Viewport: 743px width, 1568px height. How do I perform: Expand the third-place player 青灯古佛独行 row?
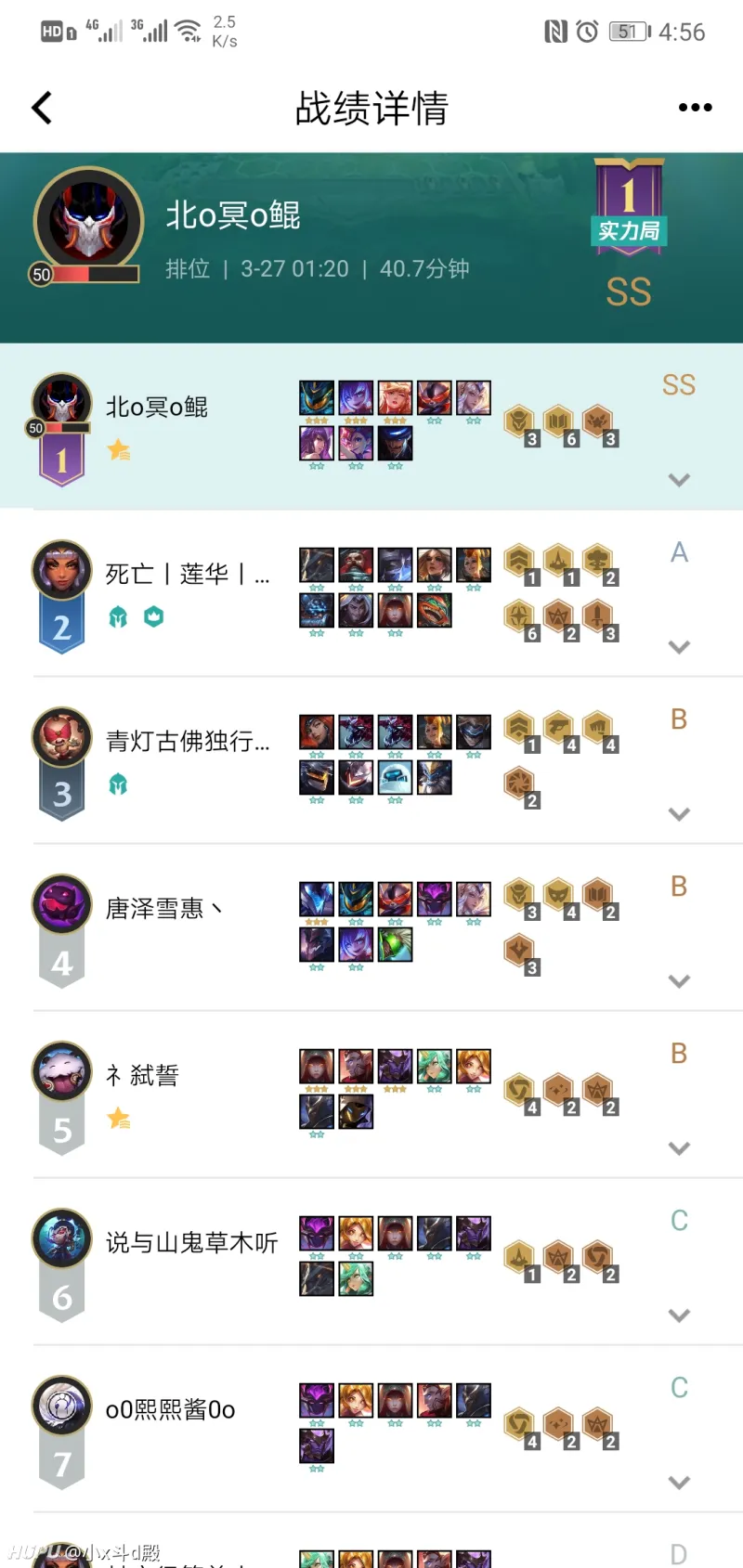[679, 814]
